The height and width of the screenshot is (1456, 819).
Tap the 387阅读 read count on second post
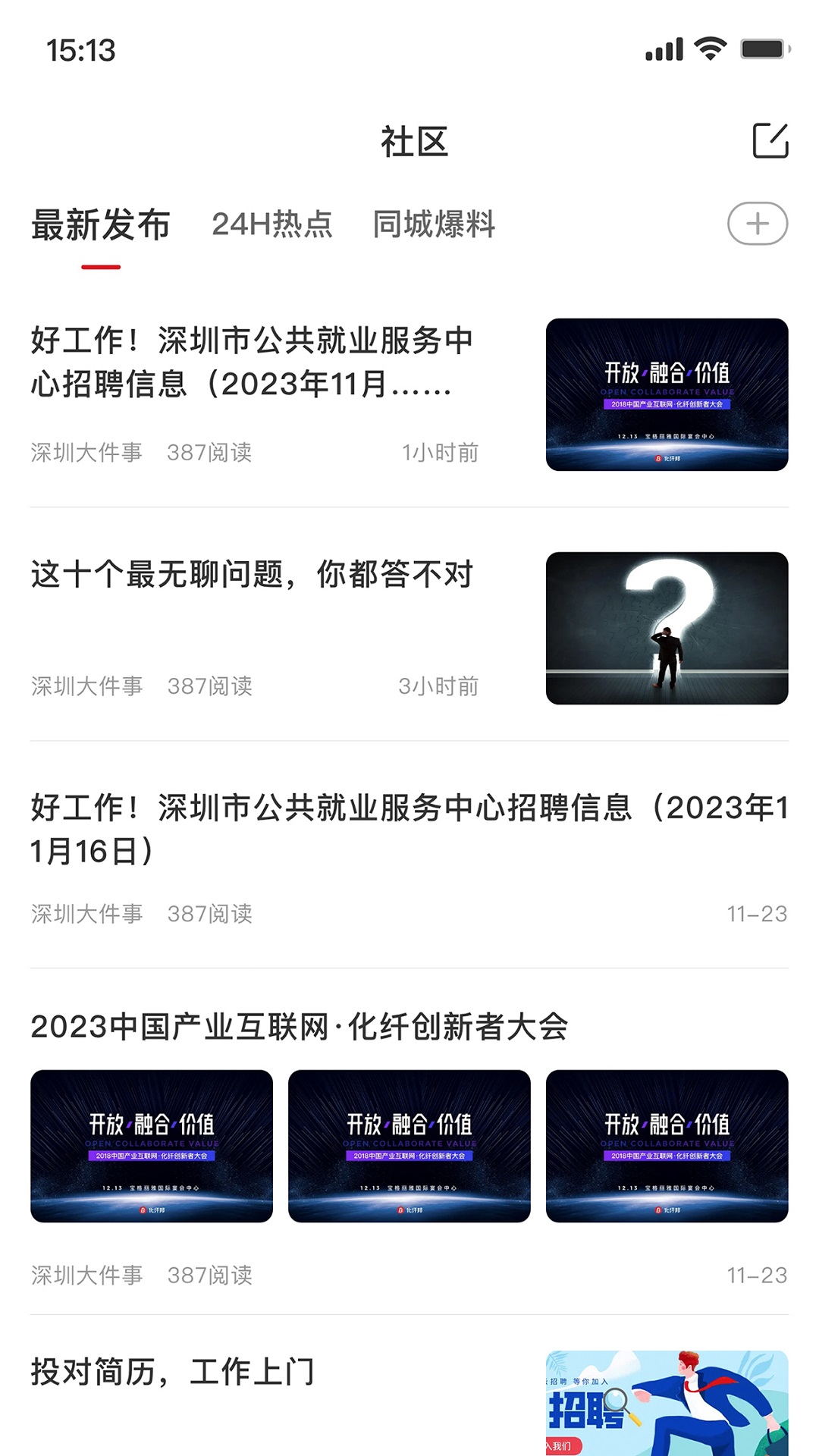[211, 687]
